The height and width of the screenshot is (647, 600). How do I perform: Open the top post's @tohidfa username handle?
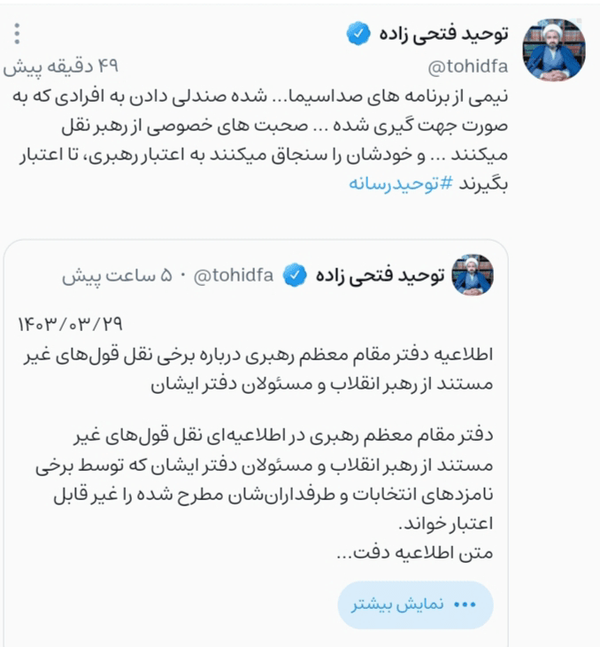tap(468, 67)
